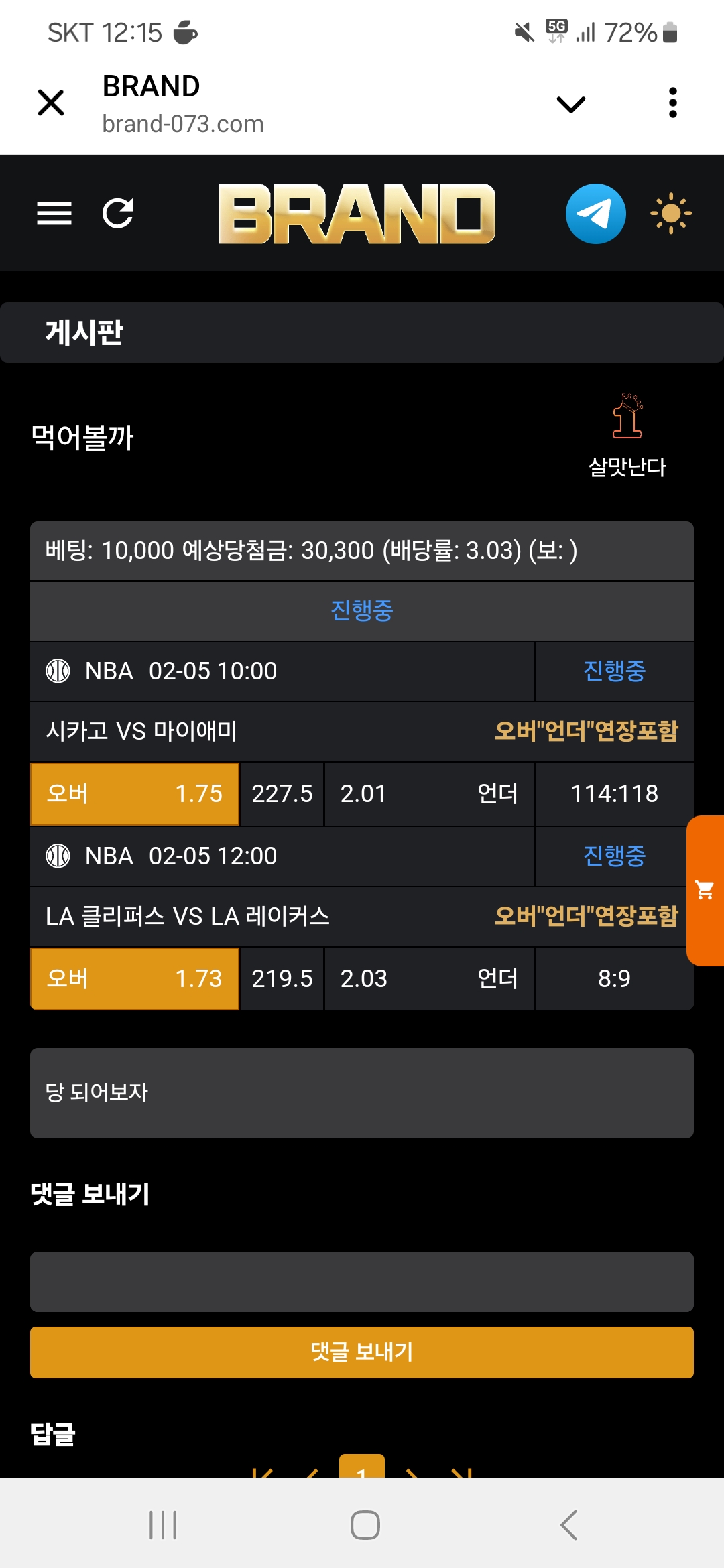Focus the comment input field

pyautogui.click(x=362, y=1281)
